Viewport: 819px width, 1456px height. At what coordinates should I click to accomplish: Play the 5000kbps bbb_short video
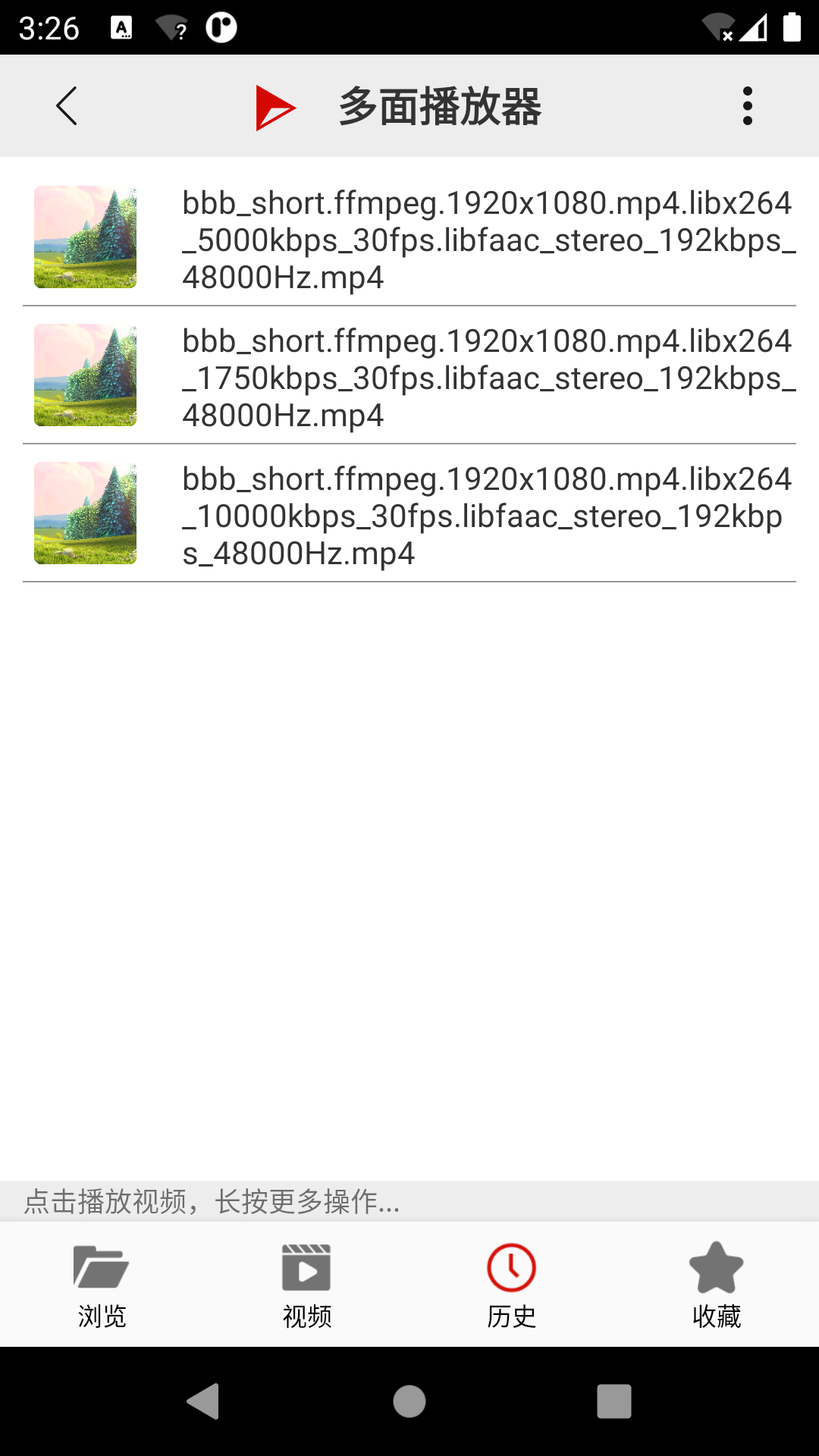click(x=409, y=238)
